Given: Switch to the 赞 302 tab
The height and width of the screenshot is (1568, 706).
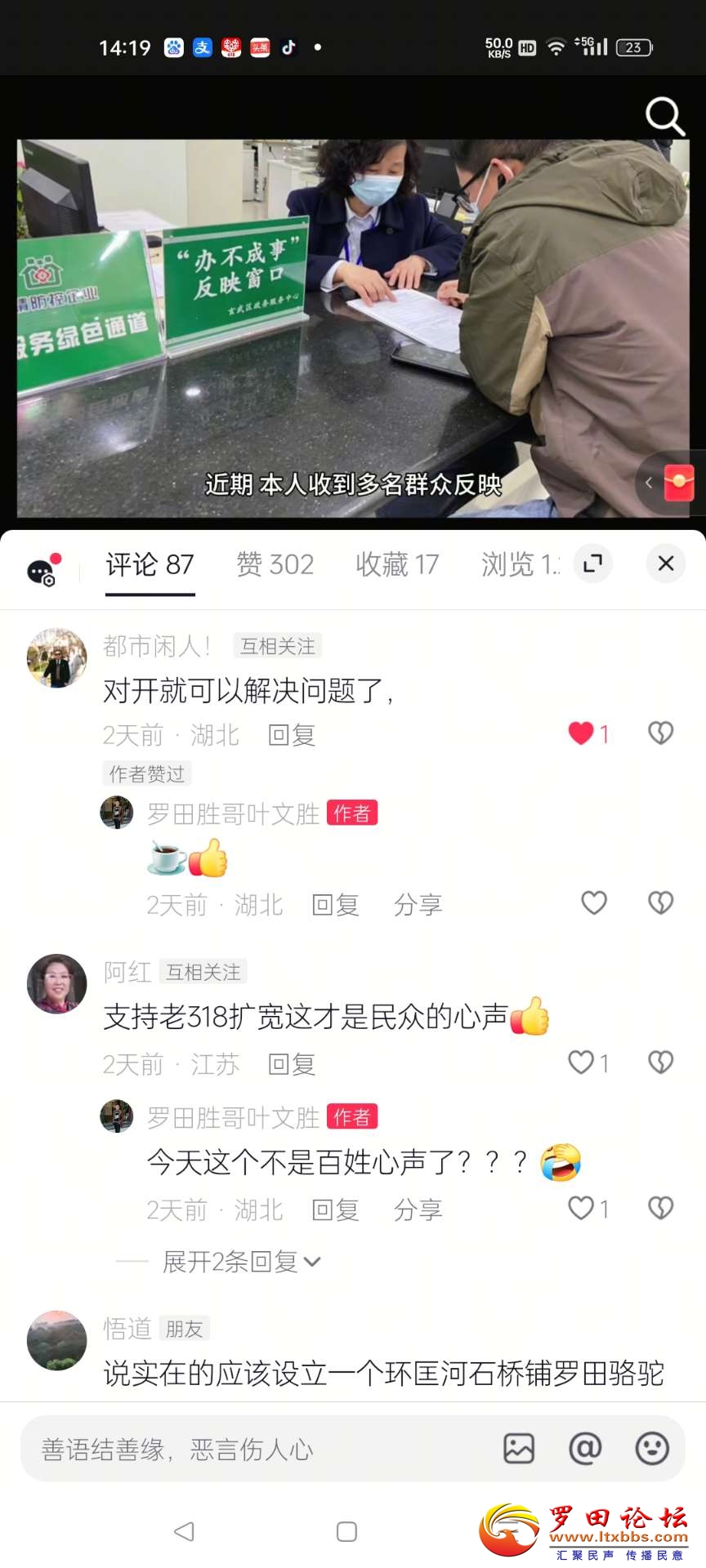Looking at the screenshot, I should point(275,564).
